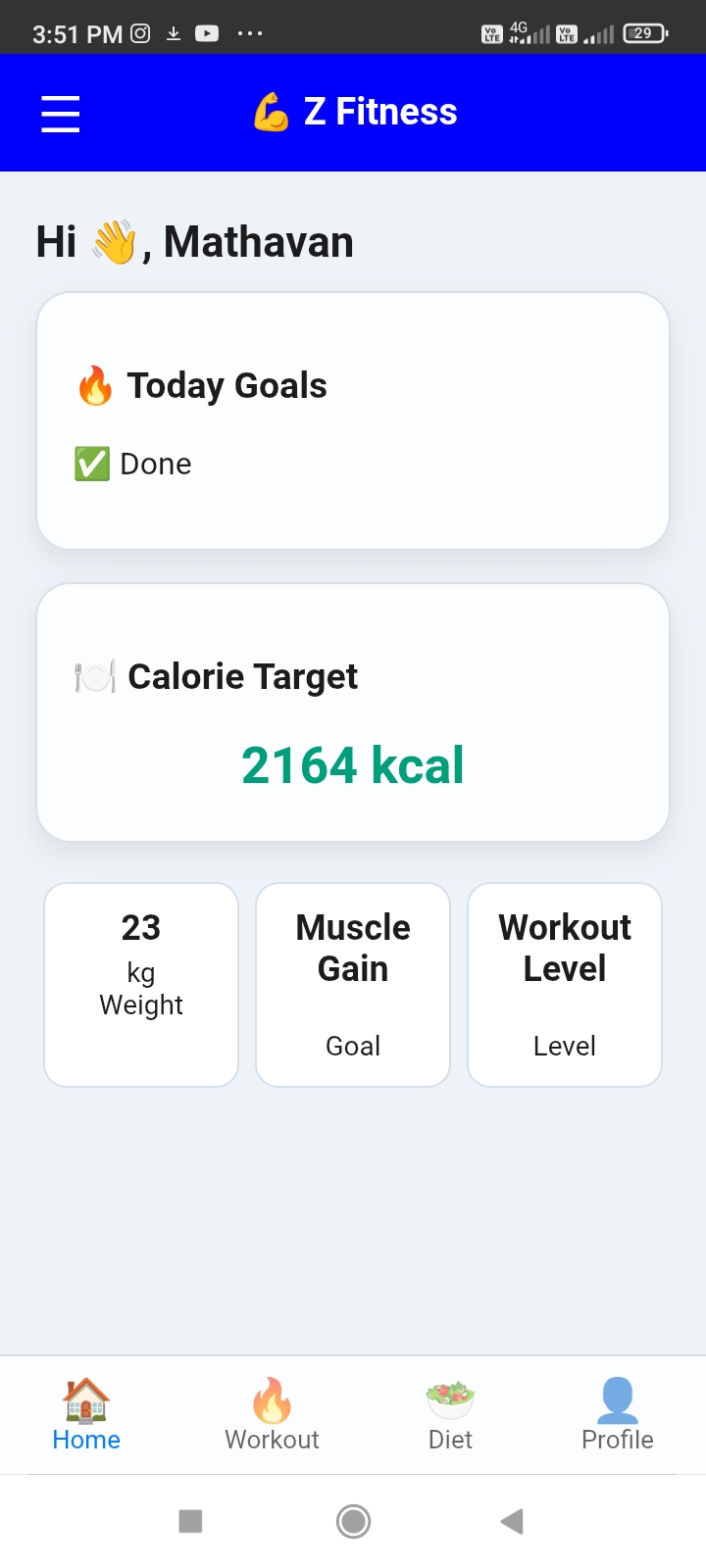This screenshot has width=706, height=1568.
Task: Tap the system home button
Action: coord(353,1521)
